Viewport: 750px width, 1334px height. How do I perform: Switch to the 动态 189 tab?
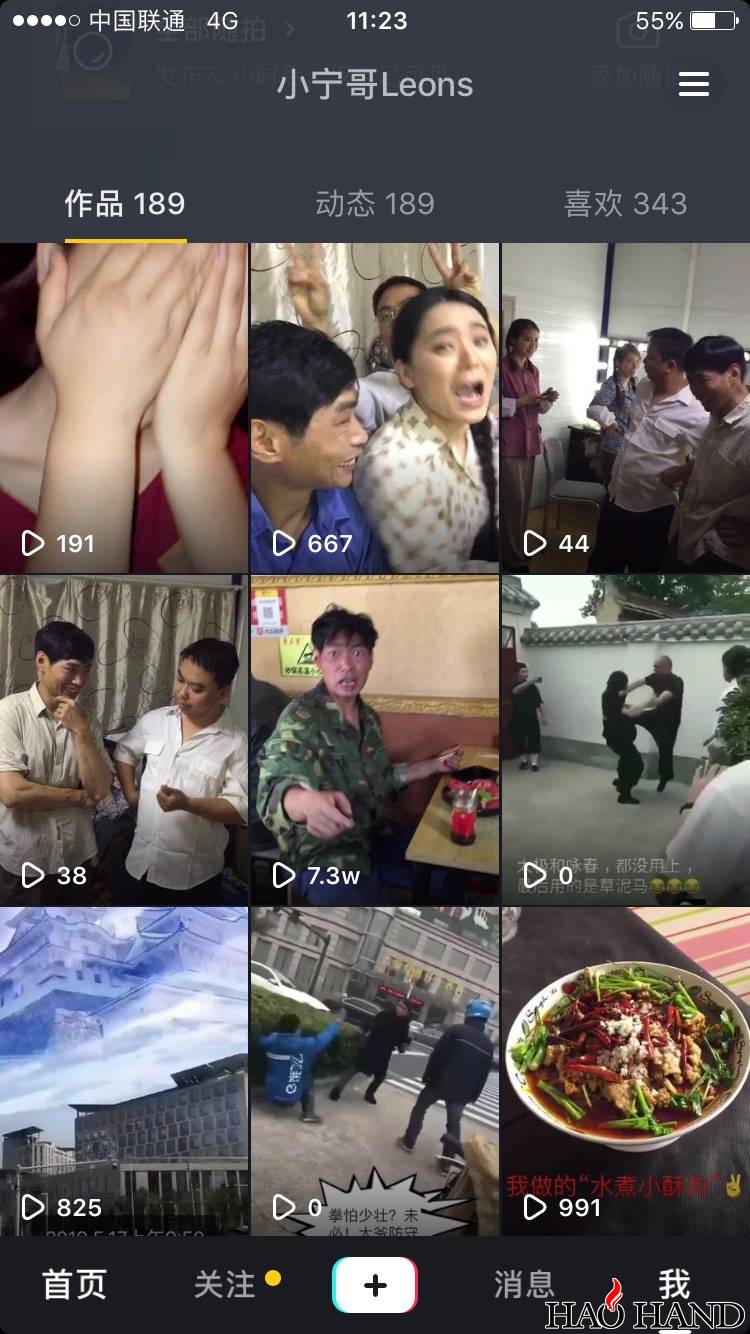(x=375, y=204)
